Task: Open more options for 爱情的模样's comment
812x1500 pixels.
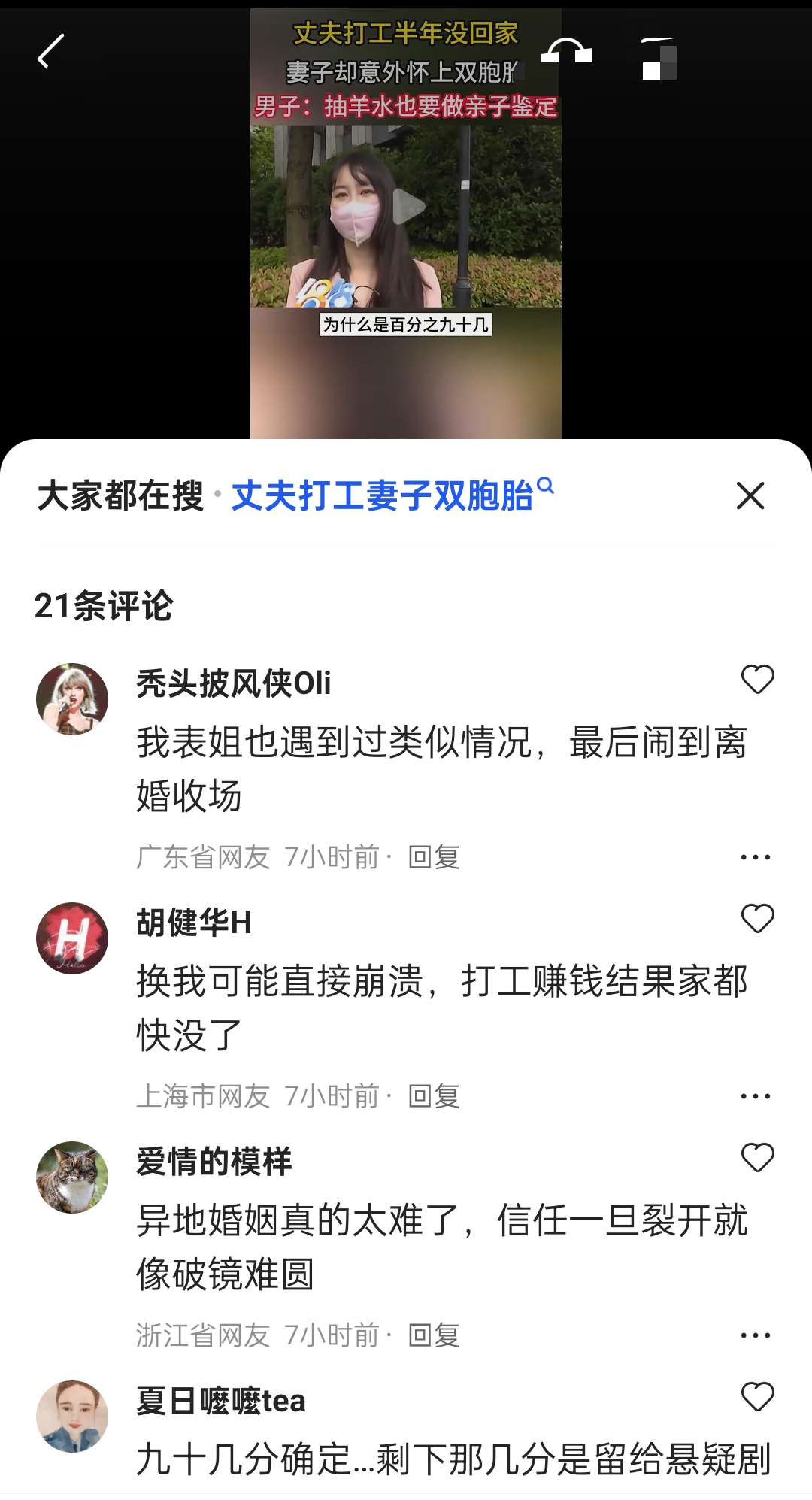Action: pos(755,1335)
